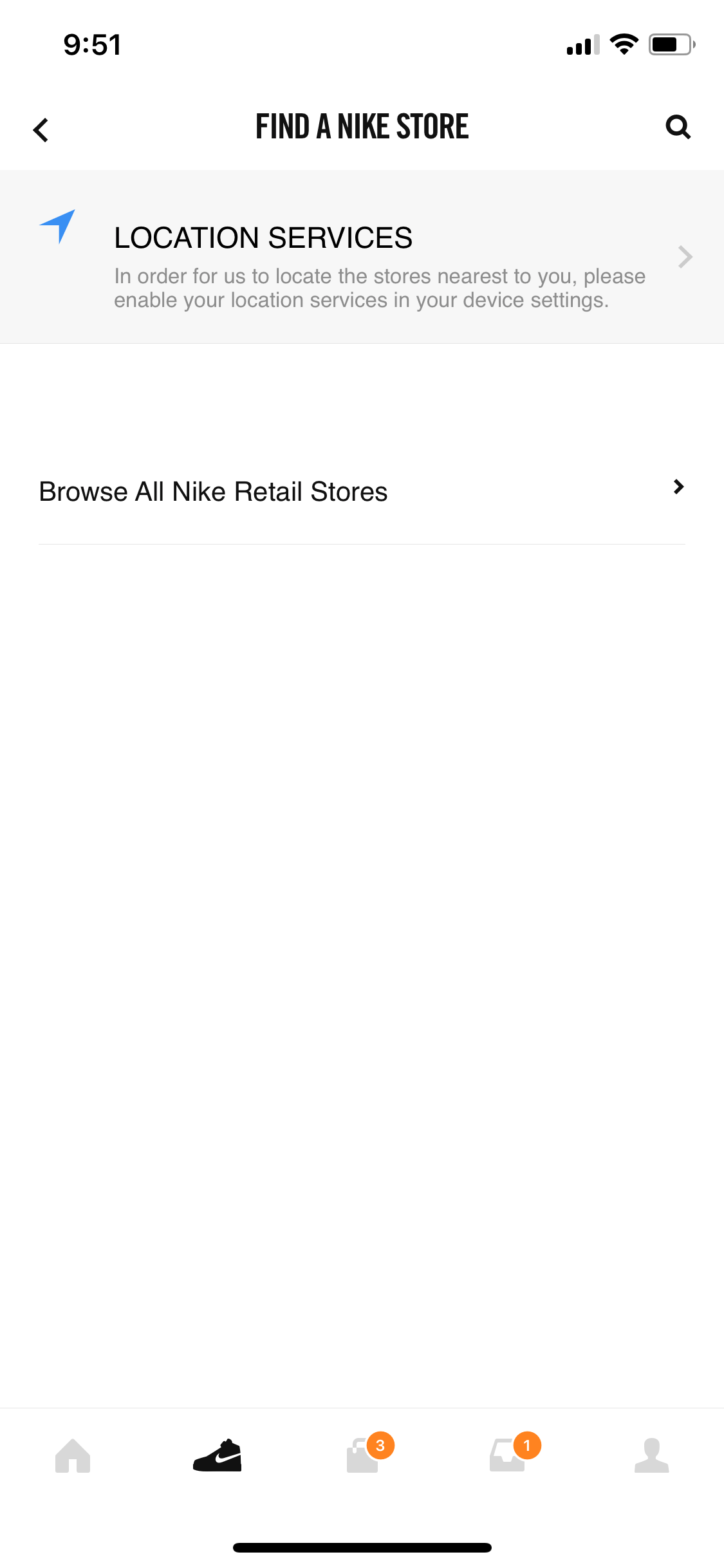Viewport: 724px width, 1568px height.
Task: Switch to the profile tab
Action: tap(651, 1455)
